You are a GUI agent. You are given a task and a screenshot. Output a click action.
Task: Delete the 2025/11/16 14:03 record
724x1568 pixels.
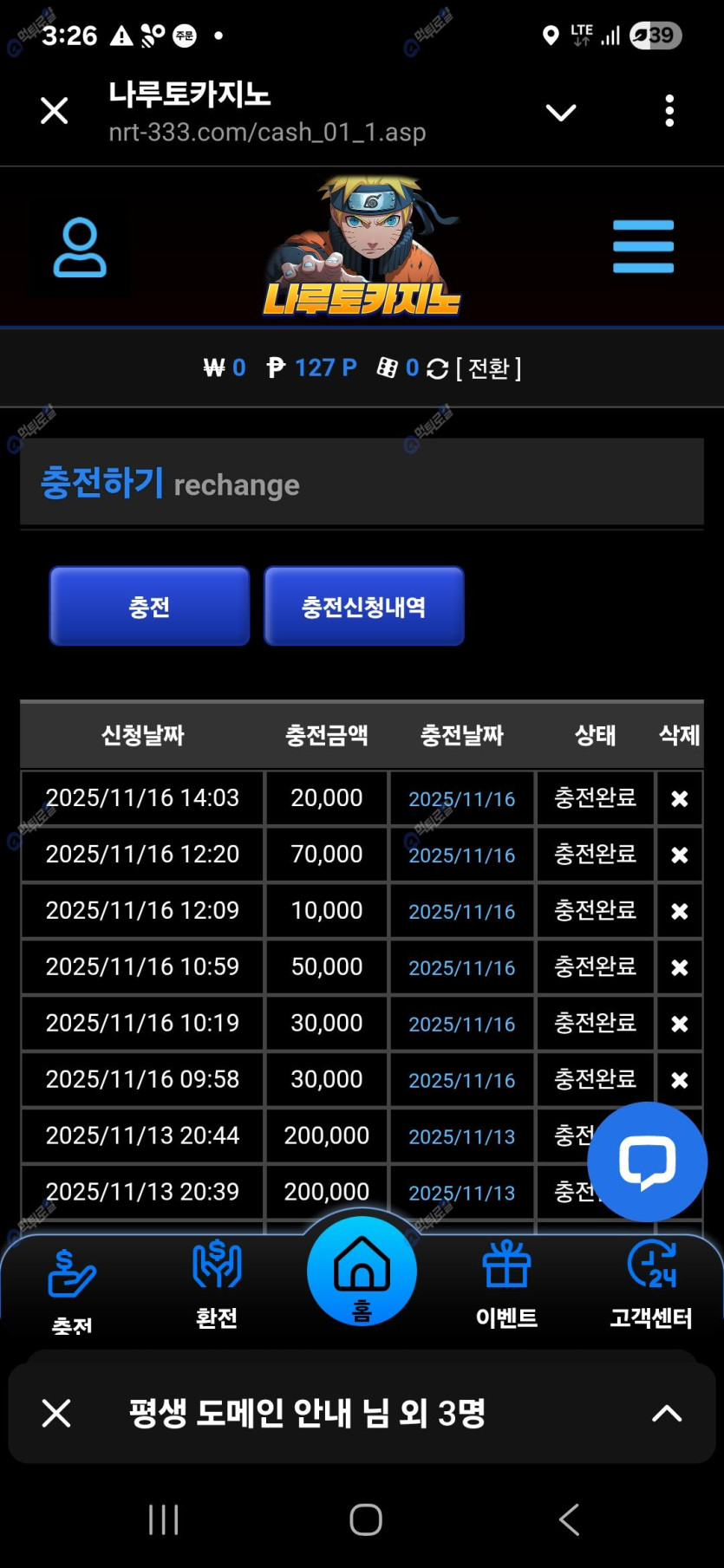click(680, 798)
